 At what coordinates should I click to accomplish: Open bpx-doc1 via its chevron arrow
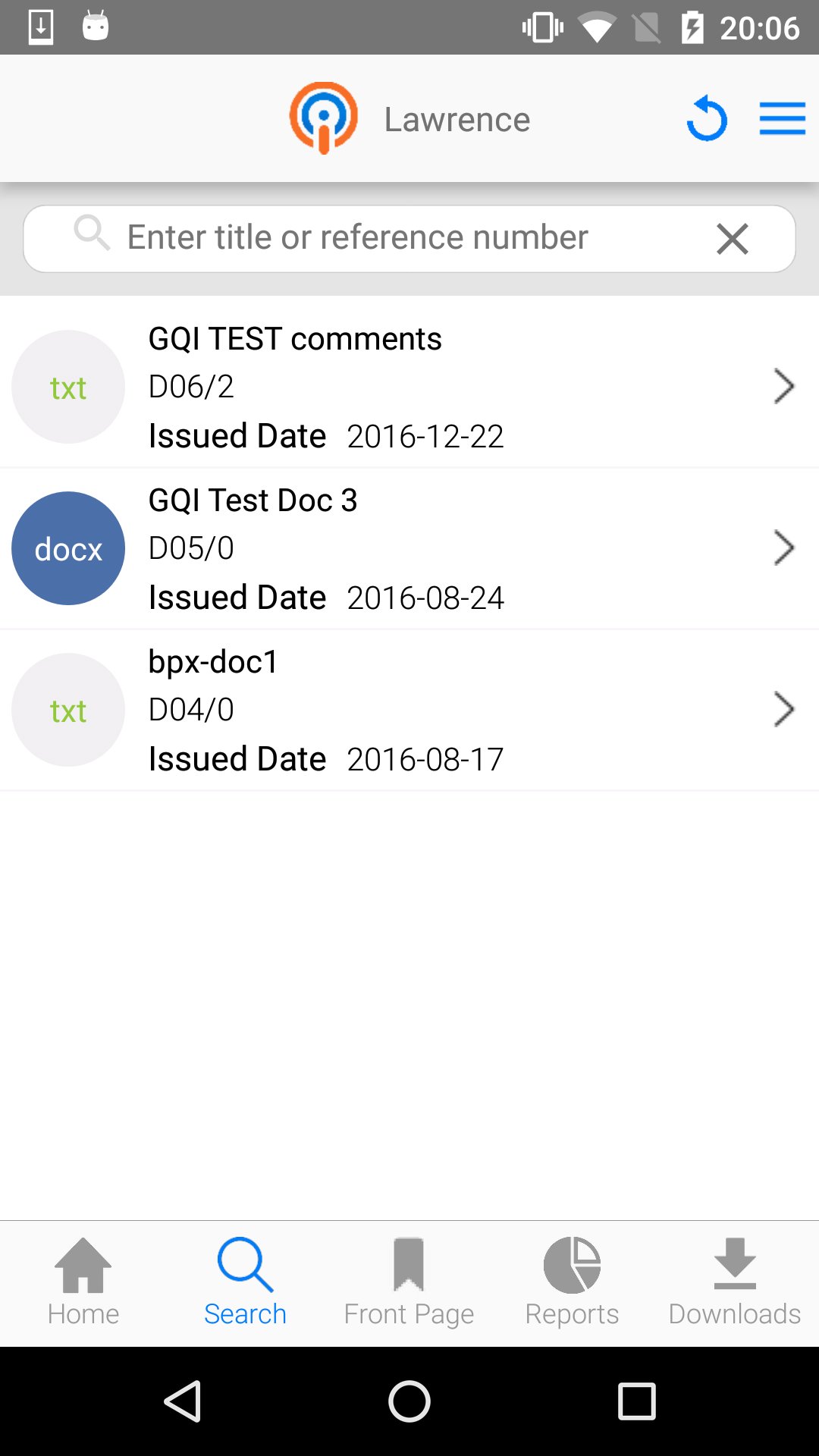[784, 709]
